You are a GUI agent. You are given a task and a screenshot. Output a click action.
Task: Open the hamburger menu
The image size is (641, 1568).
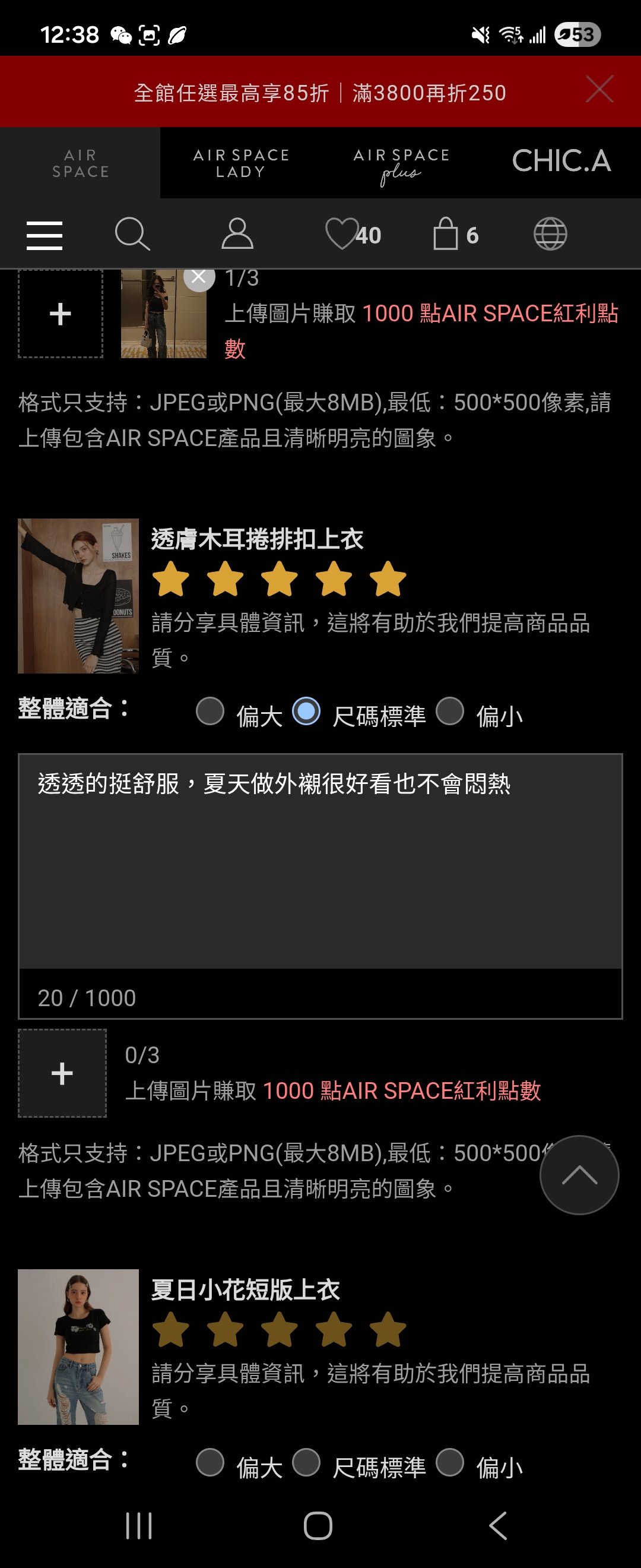coord(45,235)
